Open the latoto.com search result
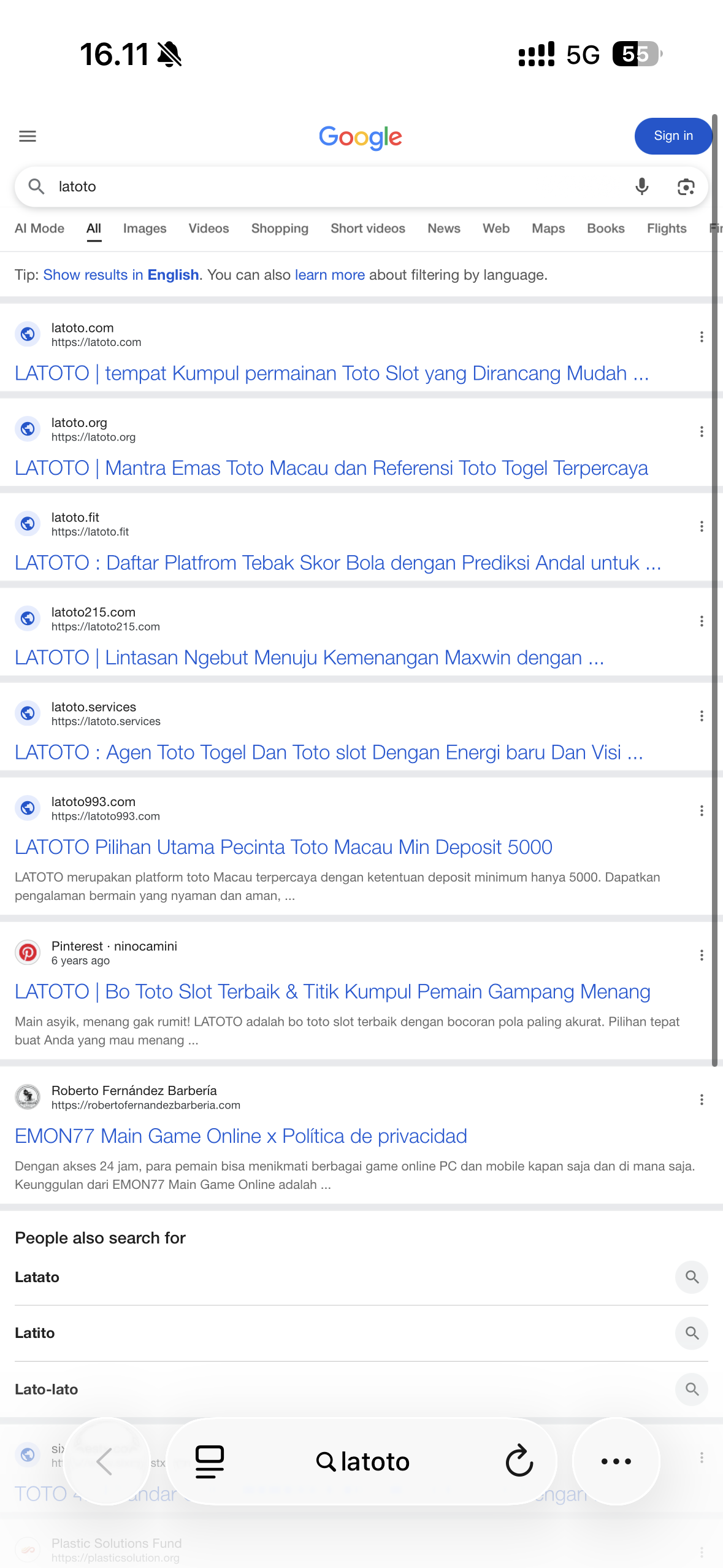The height and width of the screenshot is (1568, 723). tap(332, 373)
